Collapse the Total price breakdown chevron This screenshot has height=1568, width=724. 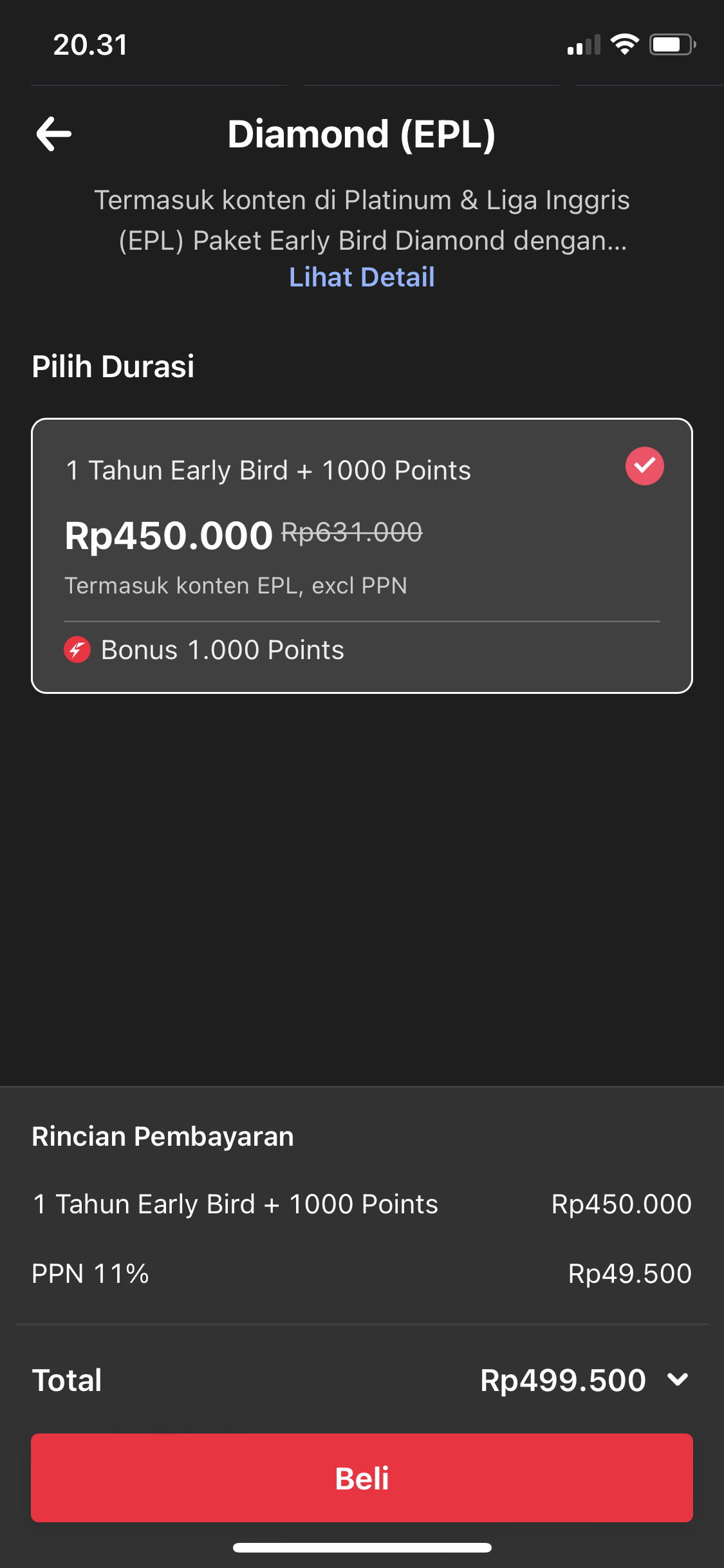[x=677, y=1379]
